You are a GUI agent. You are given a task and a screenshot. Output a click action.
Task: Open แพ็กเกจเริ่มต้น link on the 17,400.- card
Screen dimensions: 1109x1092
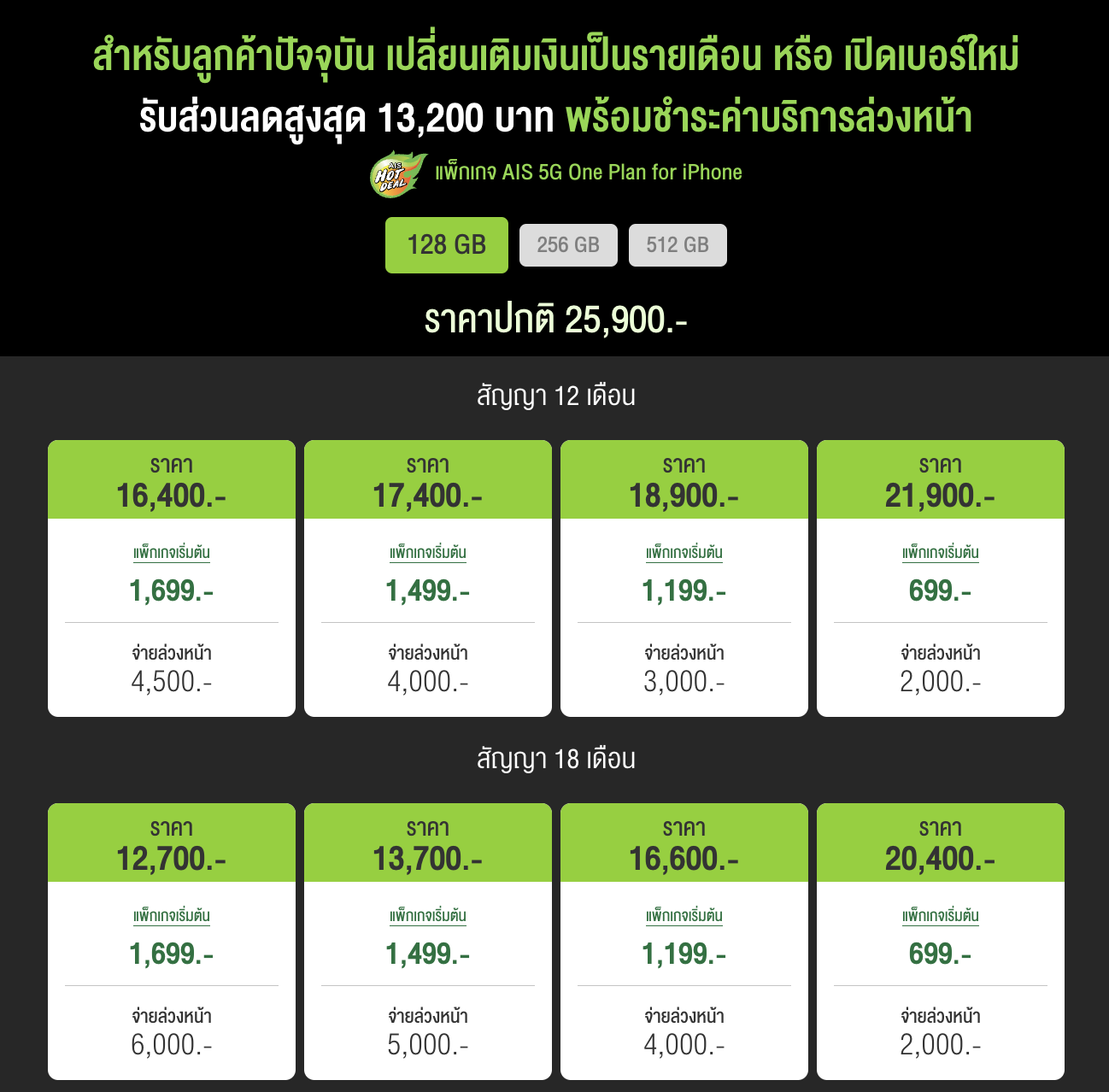point(428,553)
